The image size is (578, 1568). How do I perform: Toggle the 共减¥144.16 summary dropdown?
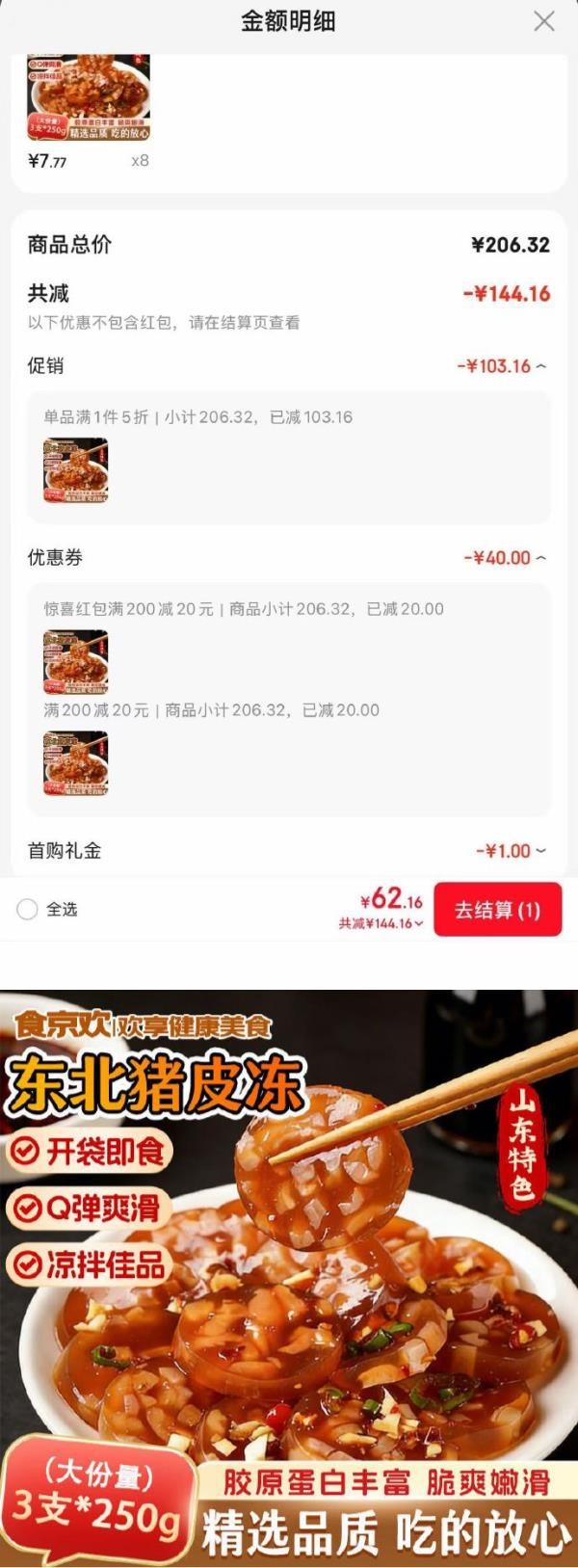[381, 923]
